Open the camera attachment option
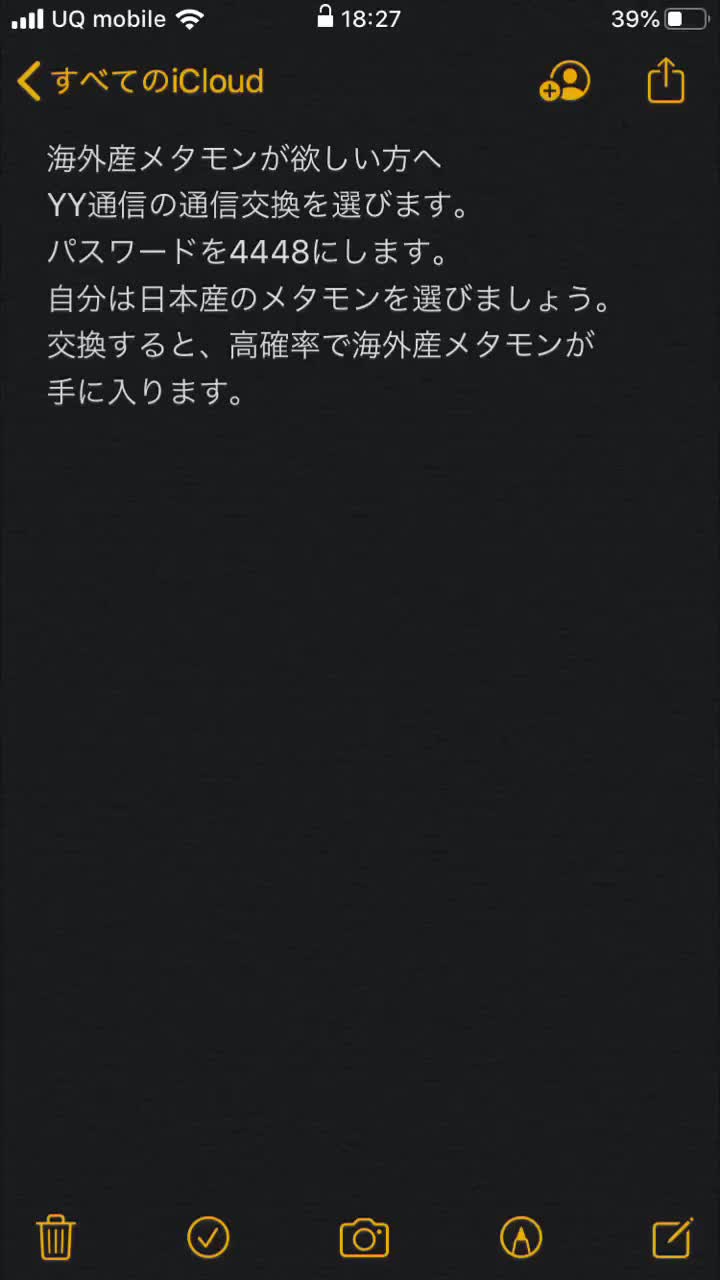Viewport: 720px width, 1280px height. (364, 1238)
